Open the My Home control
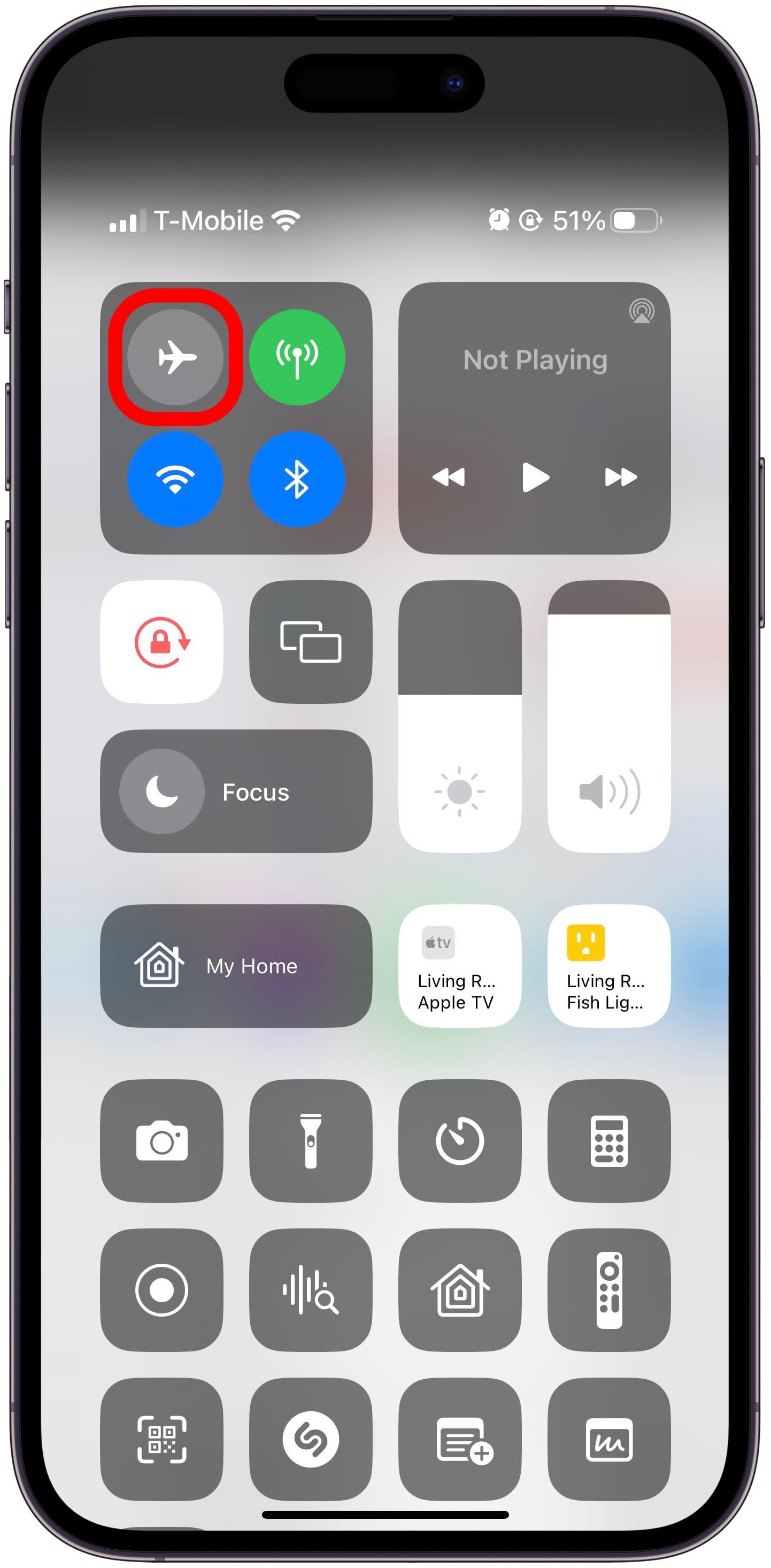The height and width of the screenshot is (1568, 771). click(x=236, y=966)
